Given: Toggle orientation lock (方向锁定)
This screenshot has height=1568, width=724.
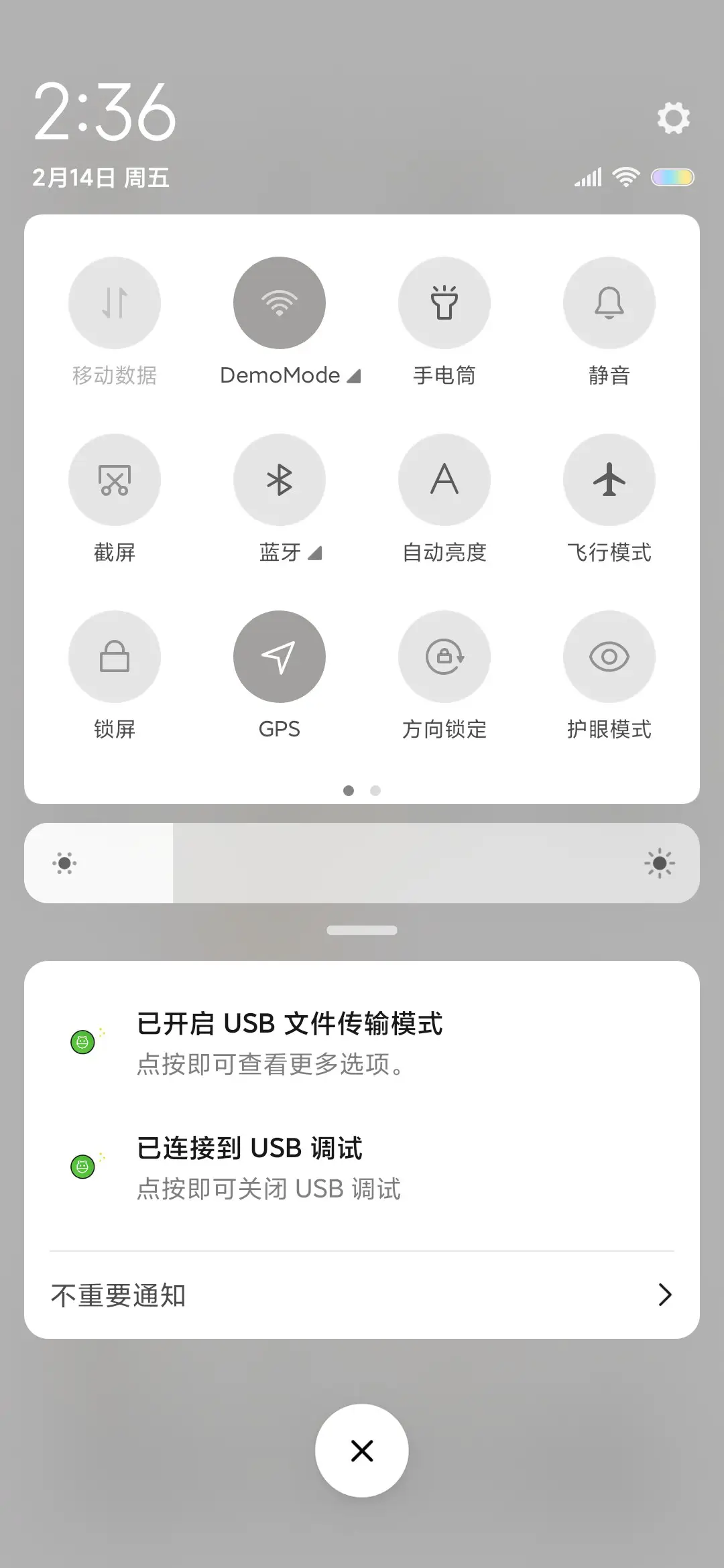Looking at the screenshot, I should 444,657.
